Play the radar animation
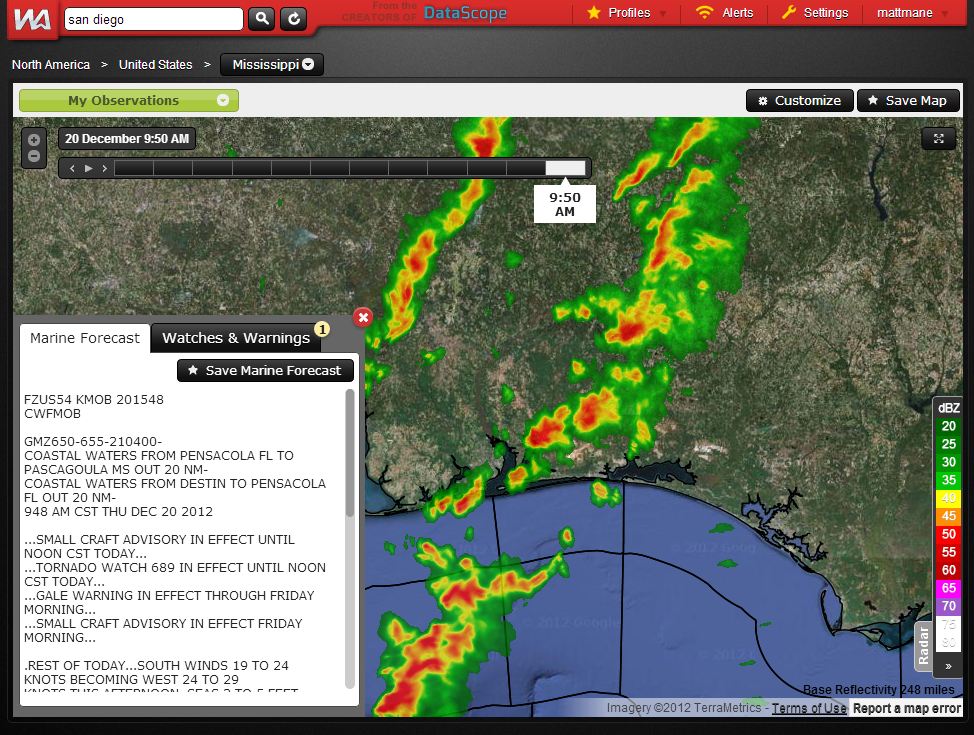This screenshot has width=974, height=735. (88, 168)
